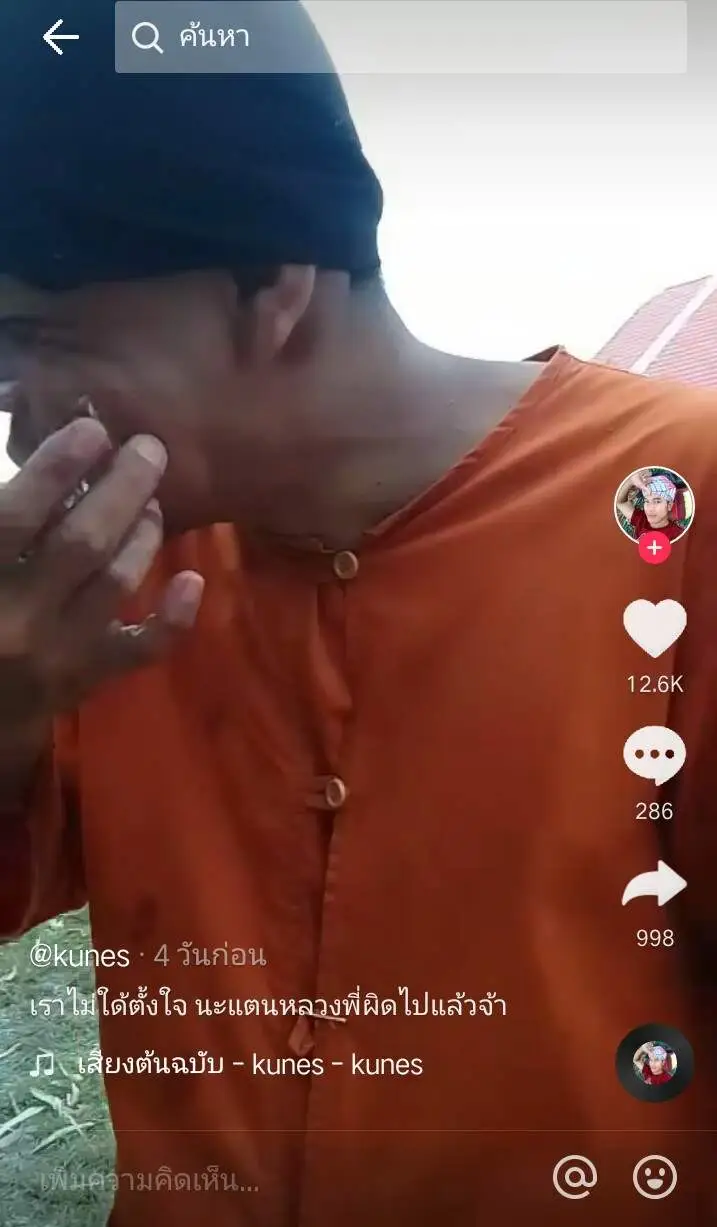Open the ค้นหา search field
Screen dimensions: 717x1227
coord(400,37)
